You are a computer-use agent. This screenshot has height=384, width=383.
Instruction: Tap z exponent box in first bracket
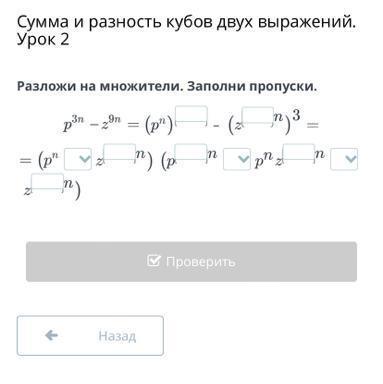[120, 153]
